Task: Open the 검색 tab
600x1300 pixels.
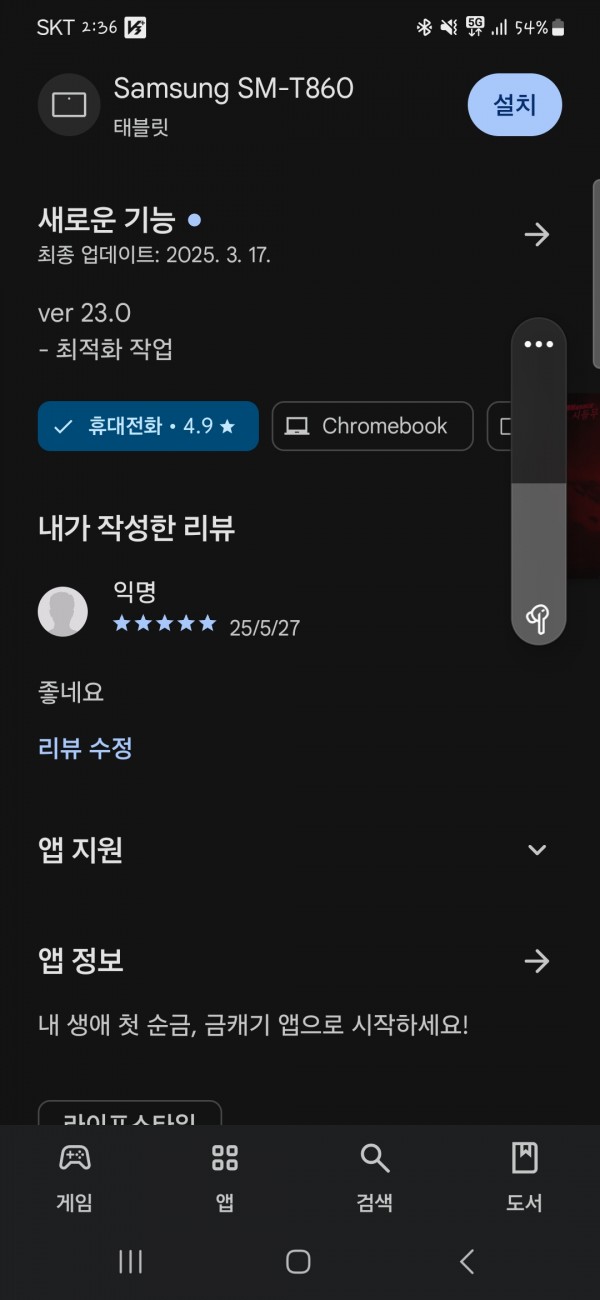Action: [375, 1177]
